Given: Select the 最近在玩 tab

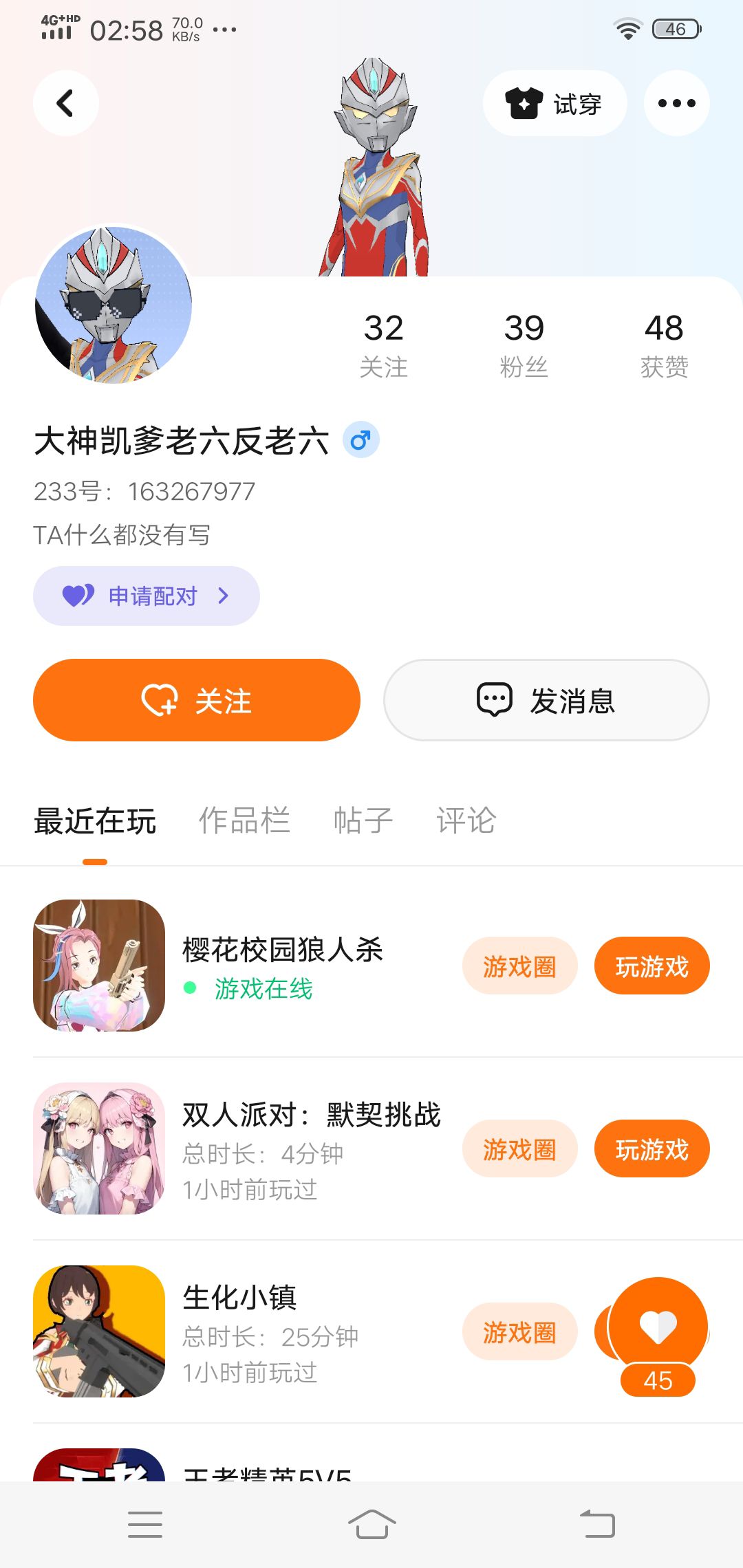Looking at the screenshot, I should click(x=95, y=822).
